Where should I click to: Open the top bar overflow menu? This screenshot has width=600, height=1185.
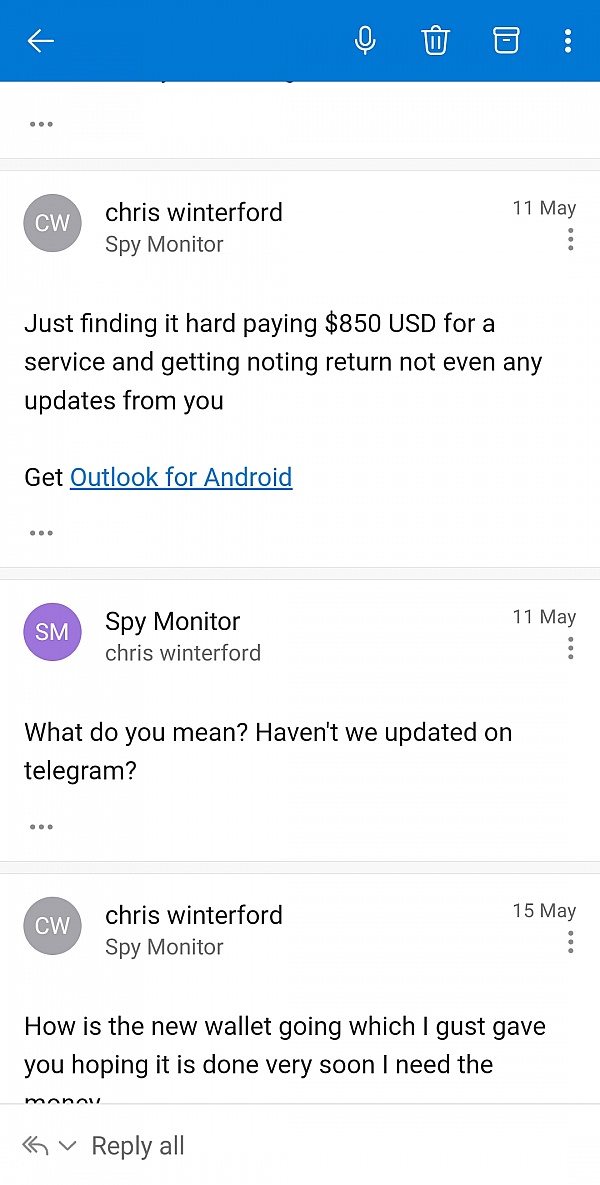568,41
